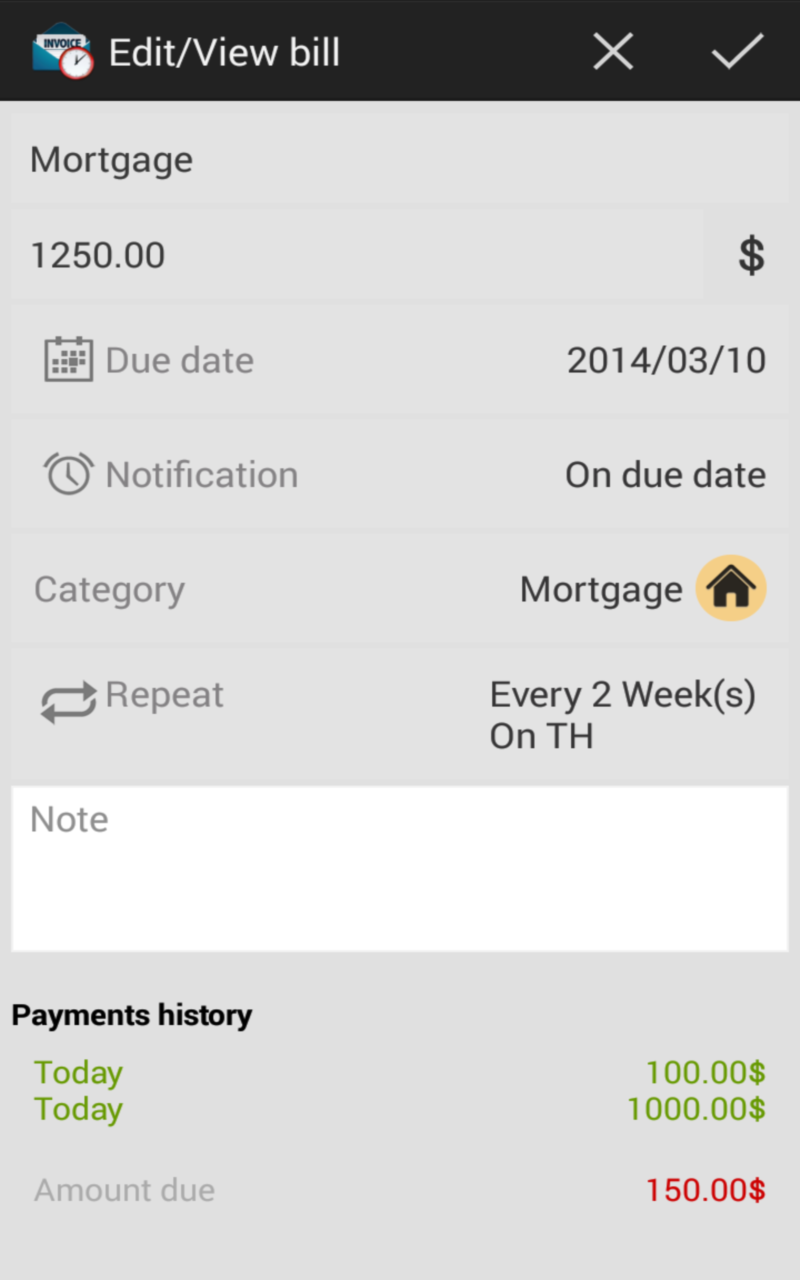Confirm changes with the checkmark icon
This screenshot has height=1280, width=800.
[737, 50]
